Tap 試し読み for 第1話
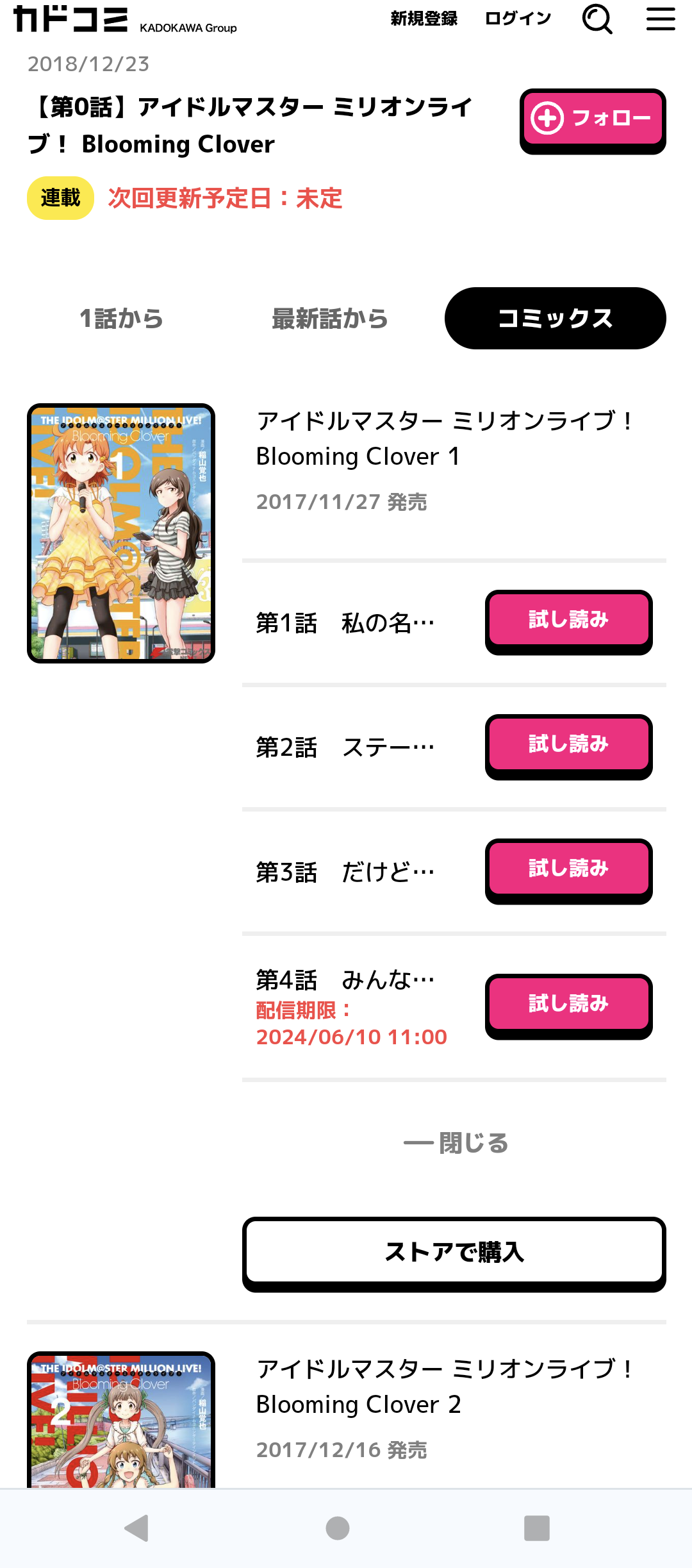692x1568 pixels. (x=569, y=622)
